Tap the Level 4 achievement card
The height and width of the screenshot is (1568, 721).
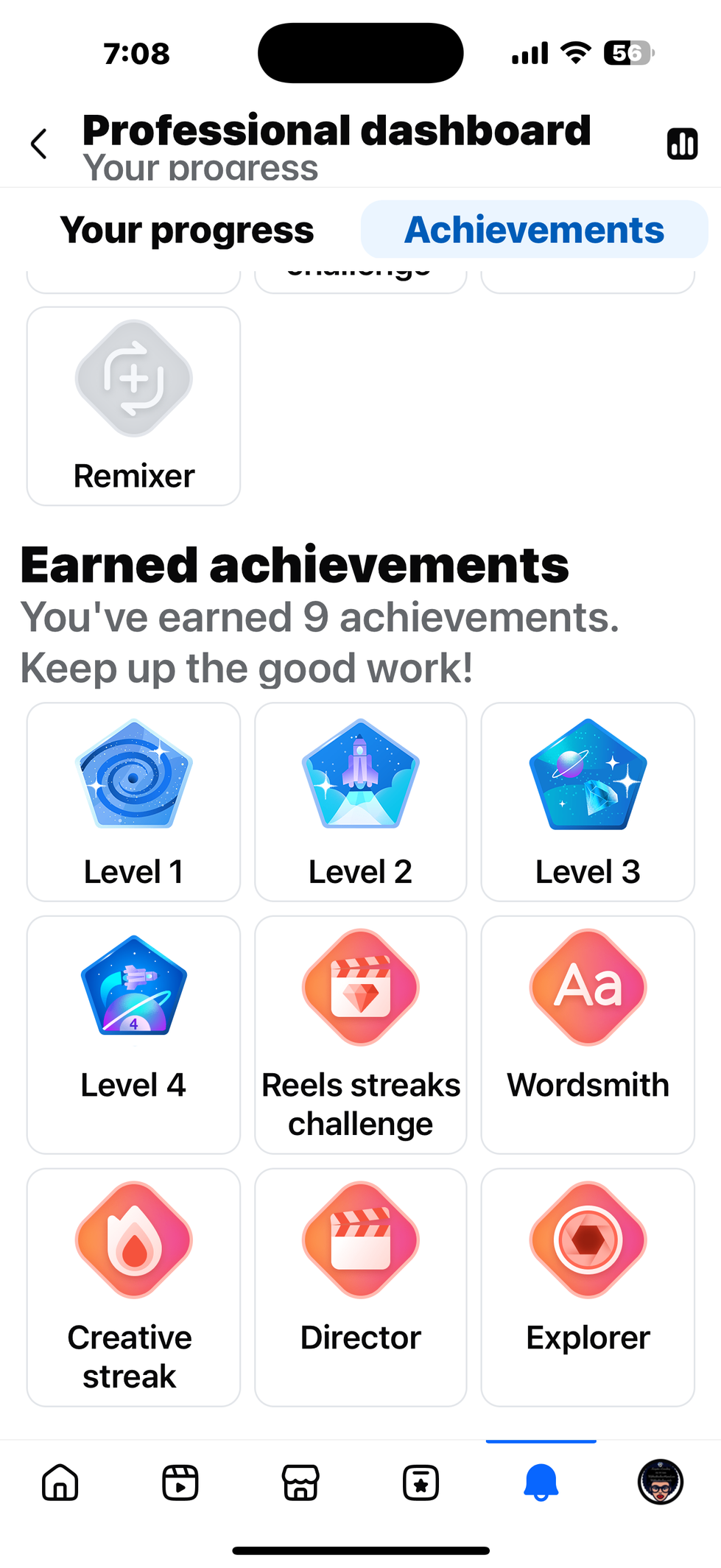point(134,1034)
